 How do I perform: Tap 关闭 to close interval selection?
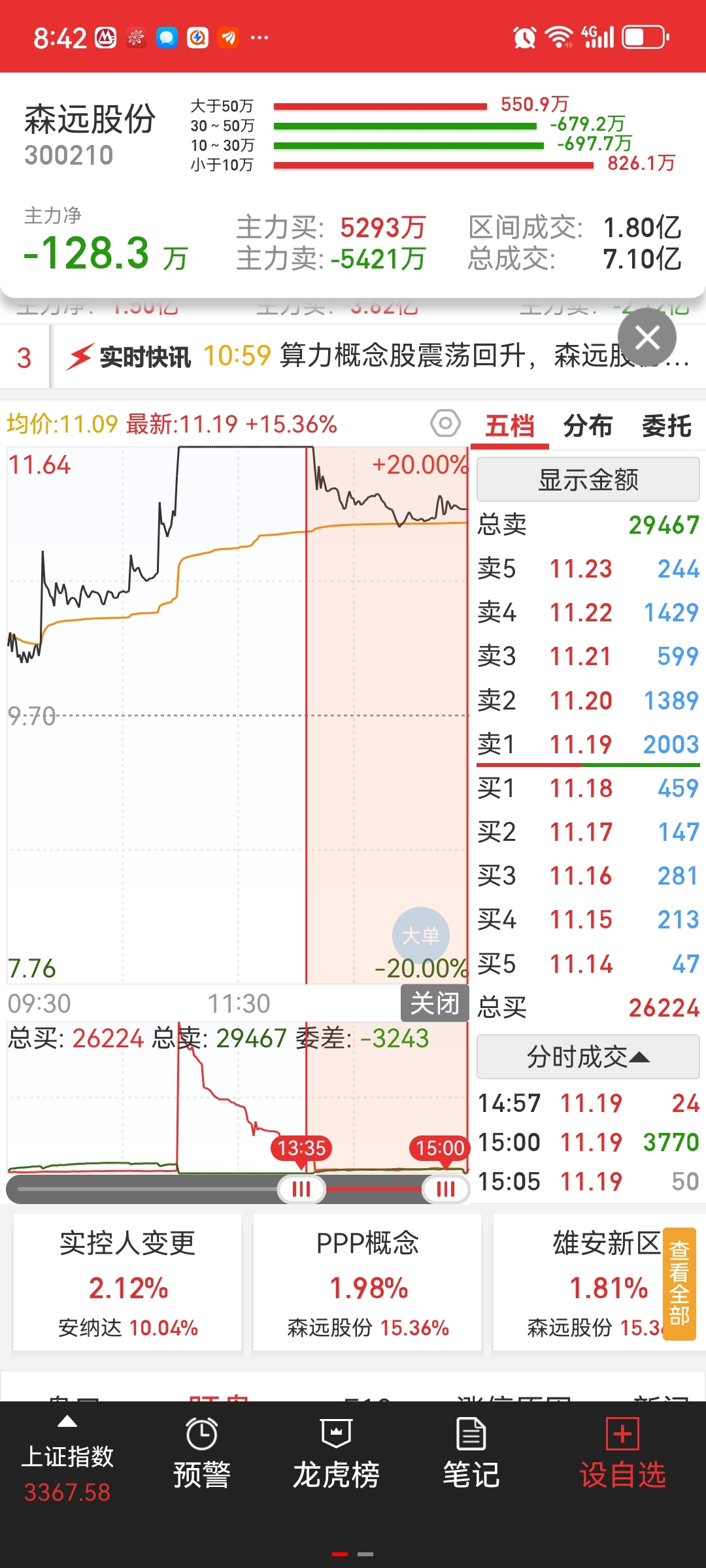tap(435, 1003)
